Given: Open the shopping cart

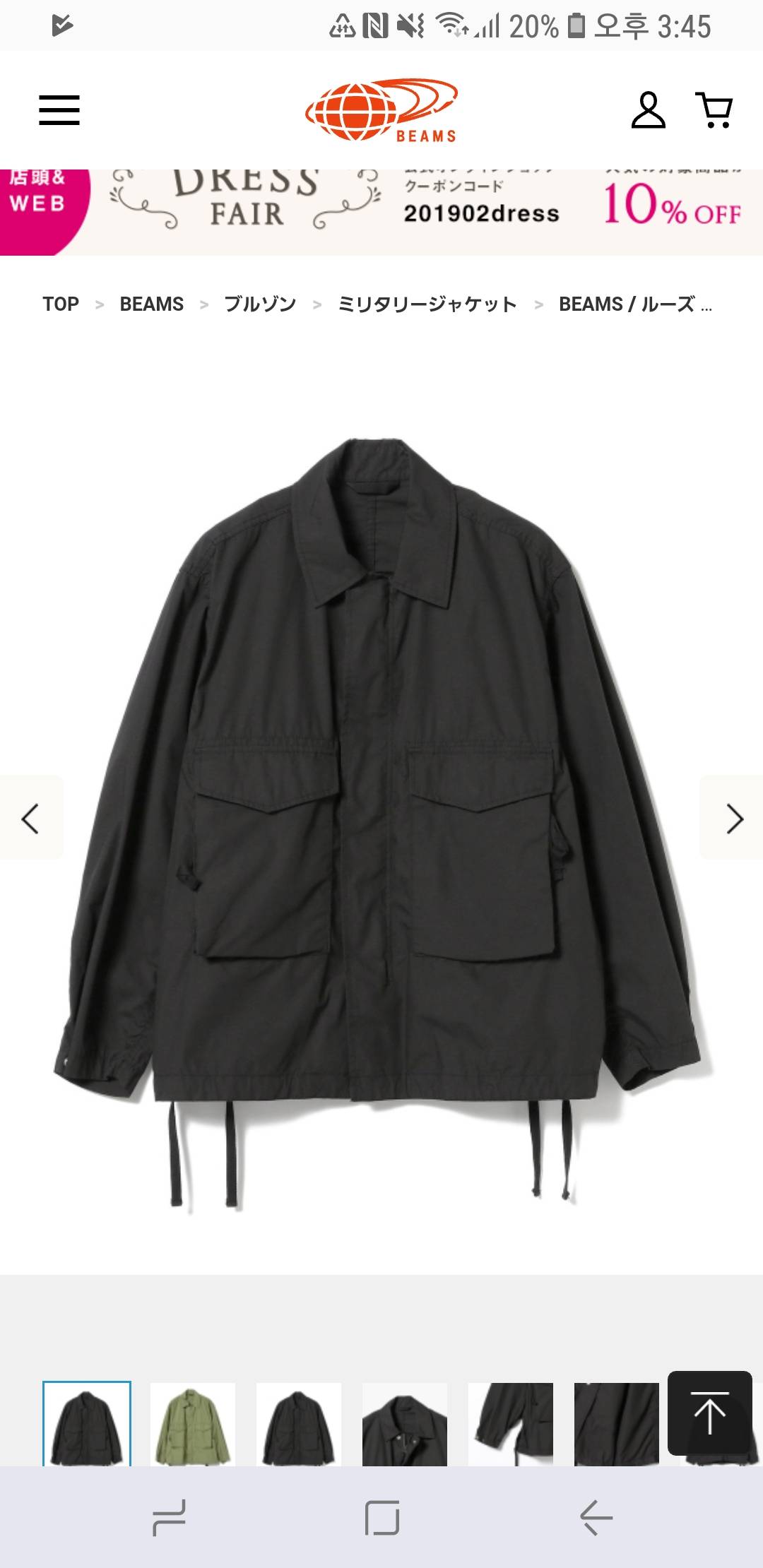Looking at the screenshot, I should (714, 110).
